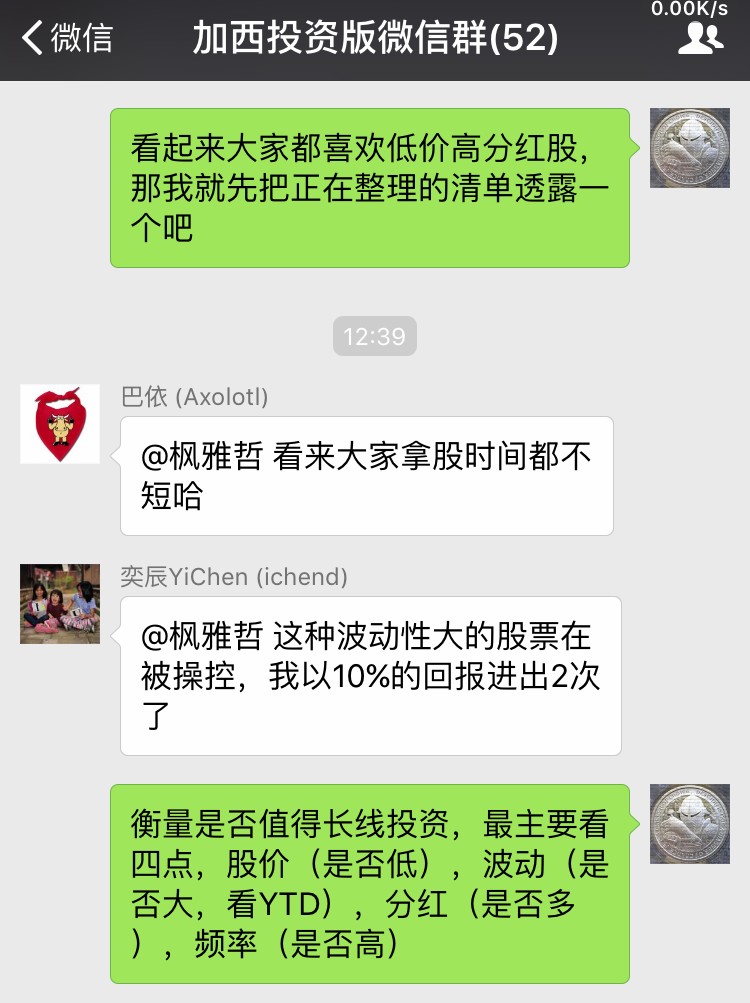Go back to the 微信 chat list
The height and width of the screenshot is (1003, 750).
pos(66,39)
